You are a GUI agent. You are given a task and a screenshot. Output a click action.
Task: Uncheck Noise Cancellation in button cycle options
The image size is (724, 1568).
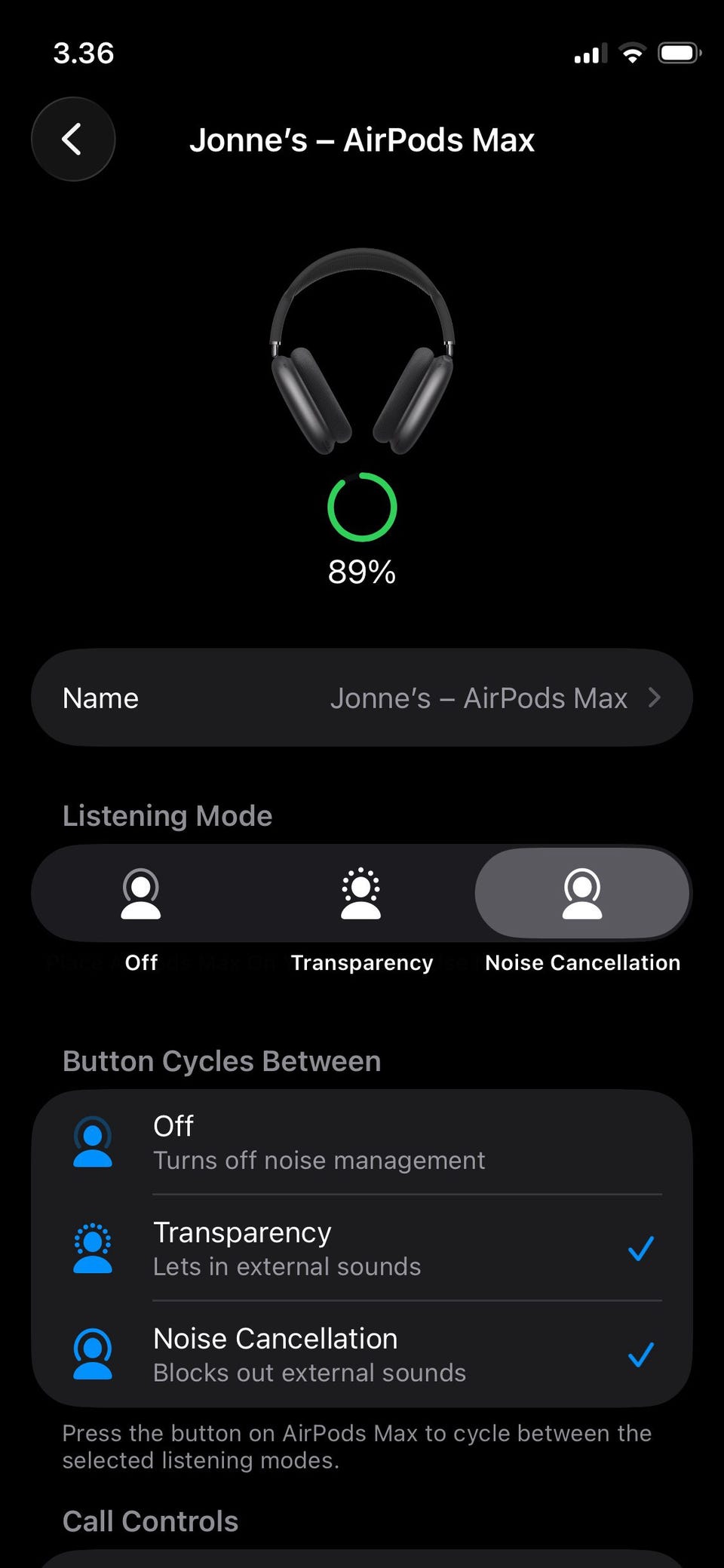[x=362, y=1355]
